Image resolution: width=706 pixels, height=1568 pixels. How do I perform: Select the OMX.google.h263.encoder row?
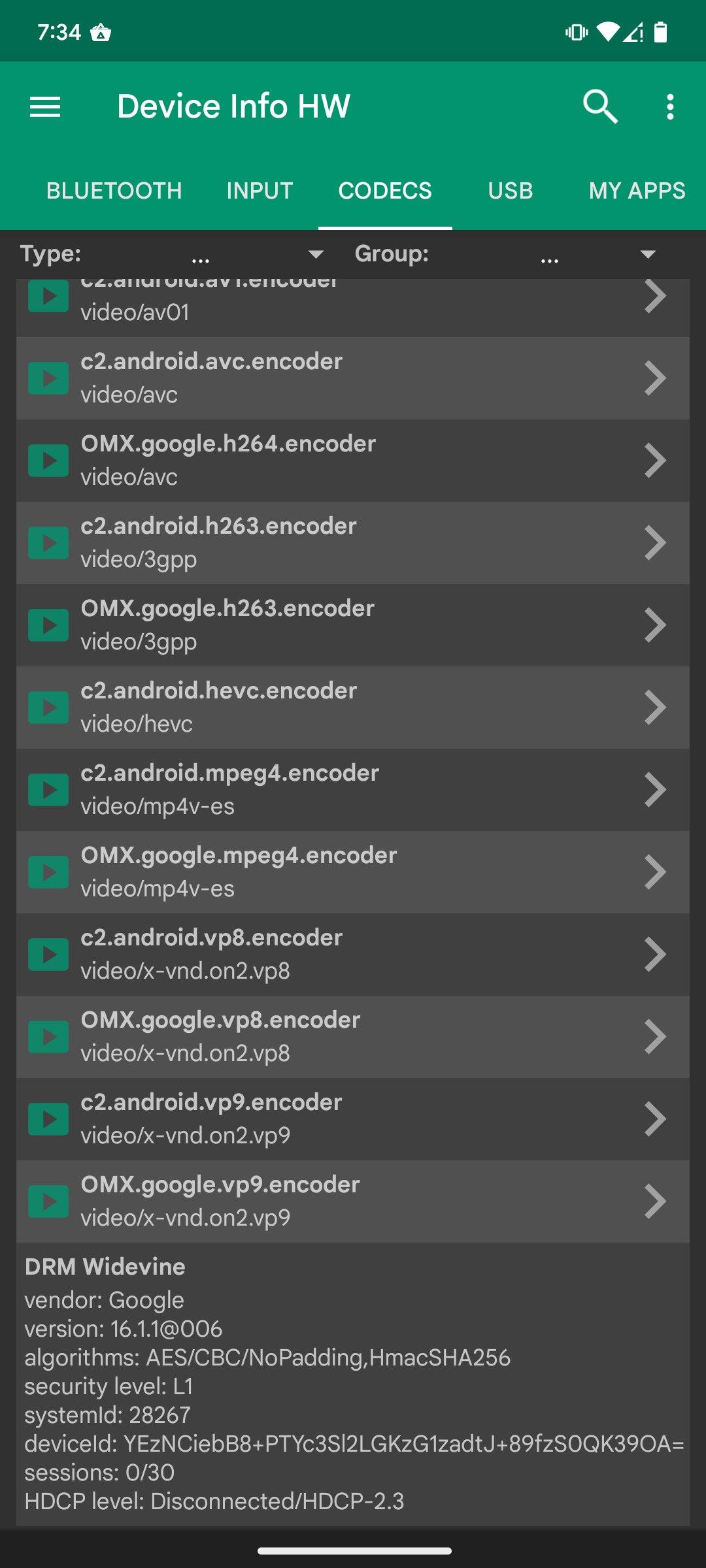coord(353,625)
